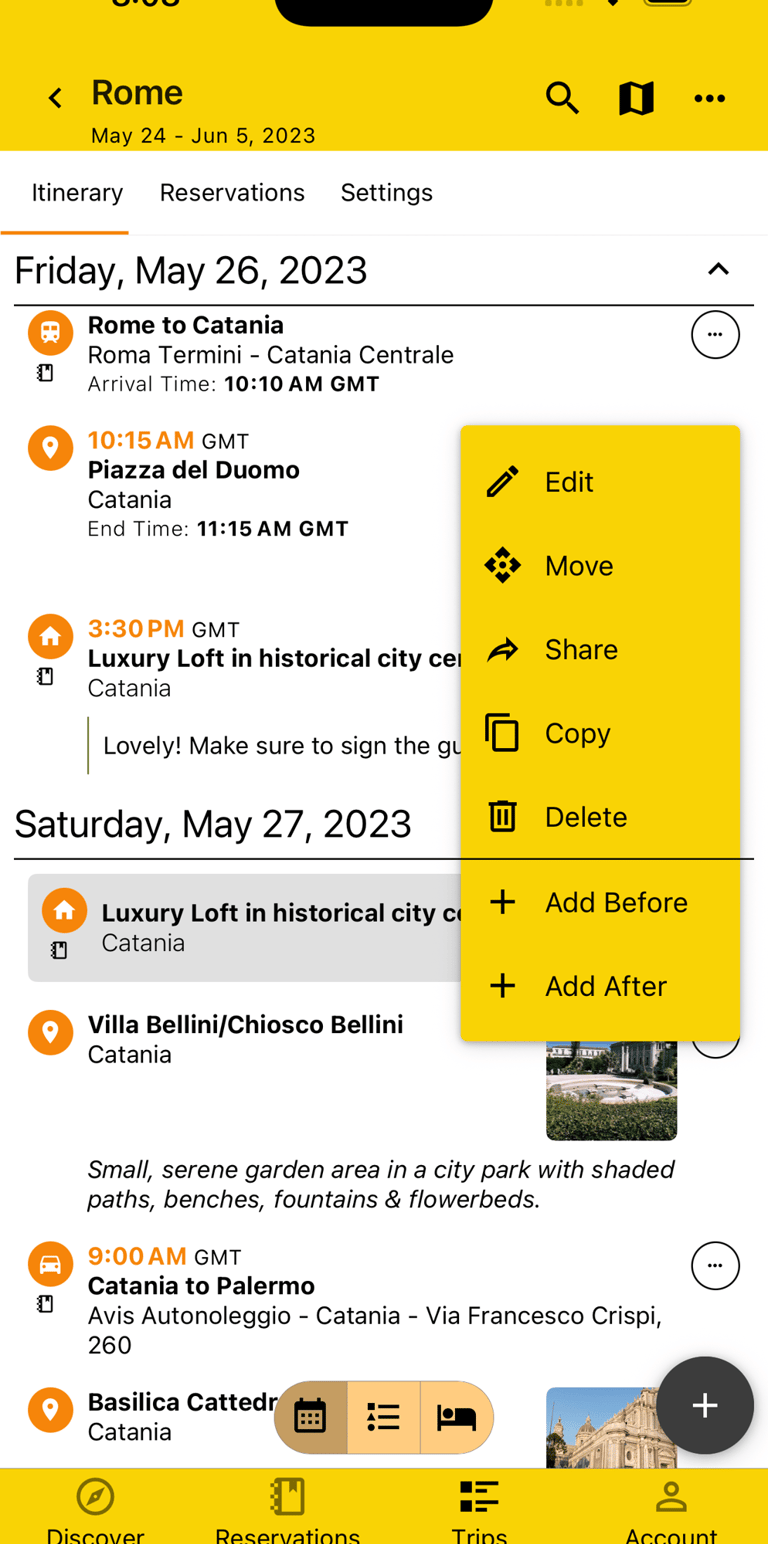Image resolution: width=768 pixels, height=1544 pixels.
Task: Tap the location pin for Piazza del Duomo
Action: click(x=50, y=448)
